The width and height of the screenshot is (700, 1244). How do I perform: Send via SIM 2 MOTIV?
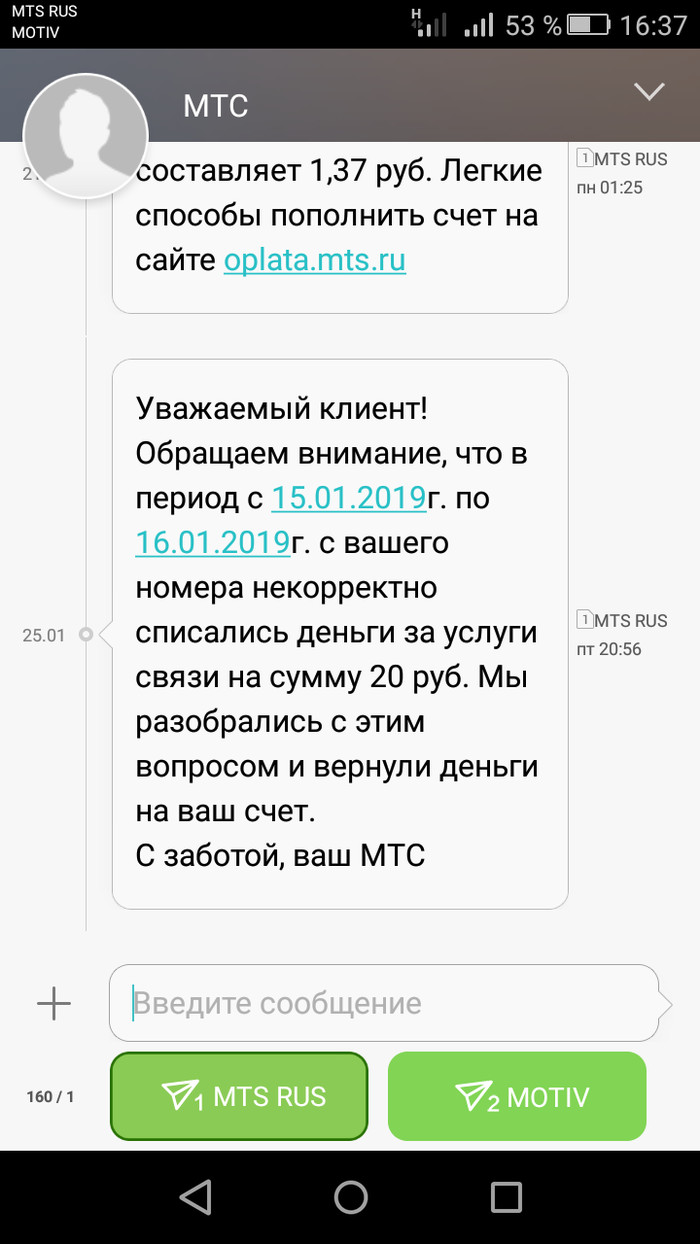tap(517, 1096)
